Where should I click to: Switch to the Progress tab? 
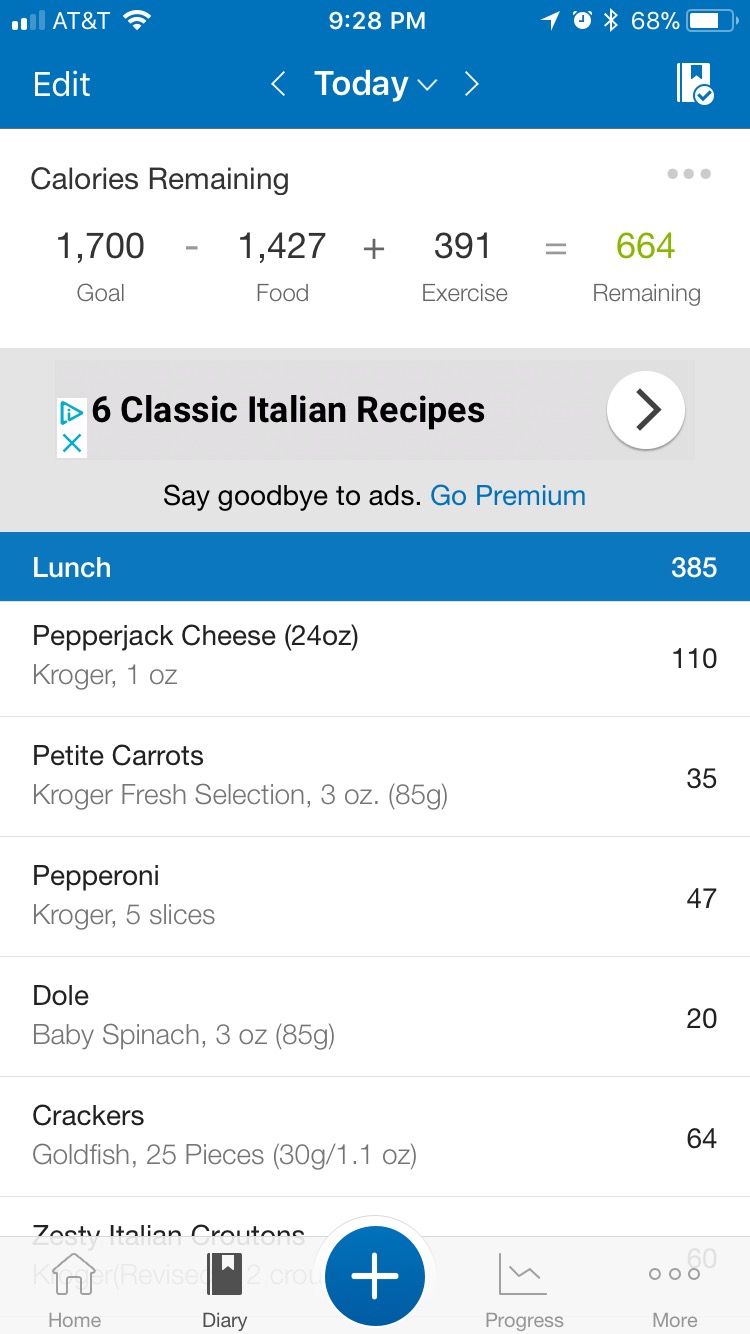tap(524, 1290)
